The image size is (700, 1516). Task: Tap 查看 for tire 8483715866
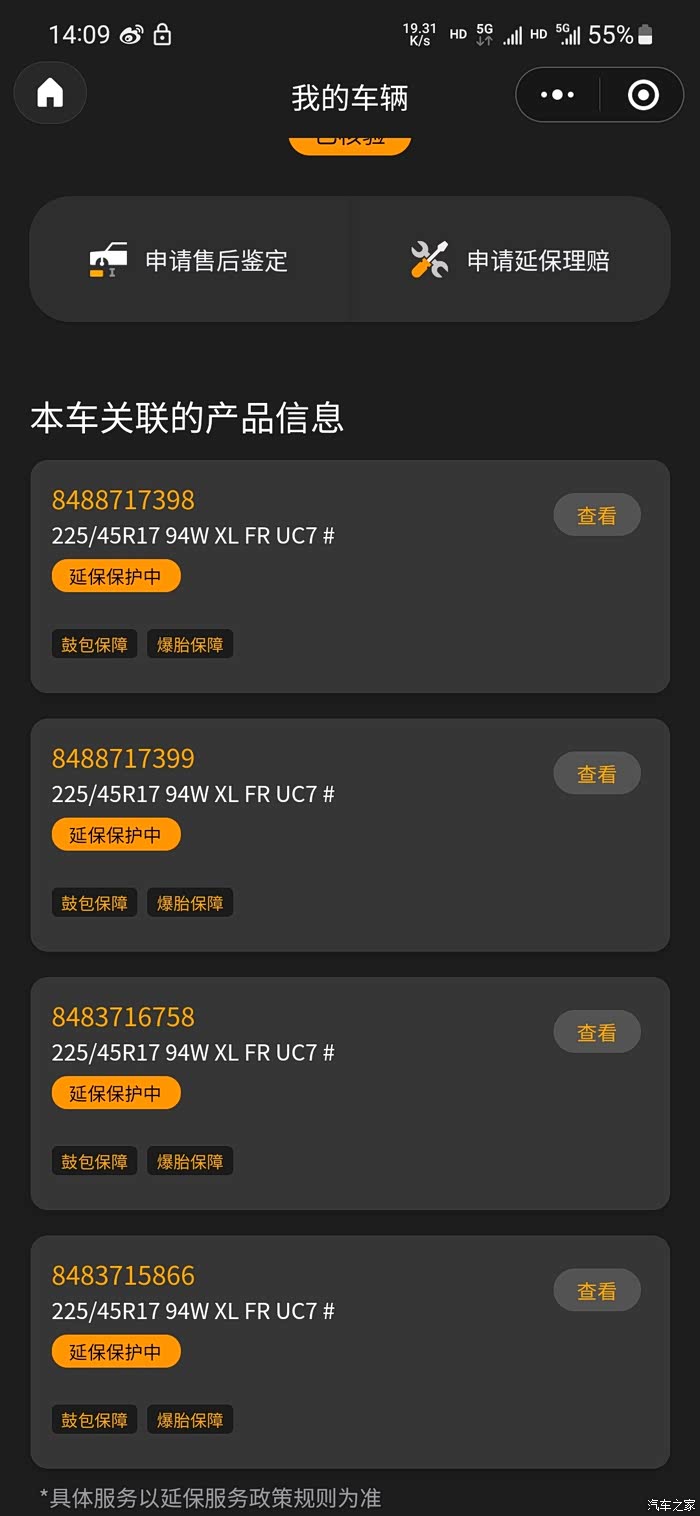pyautogui.click(x=597, y=1291)
